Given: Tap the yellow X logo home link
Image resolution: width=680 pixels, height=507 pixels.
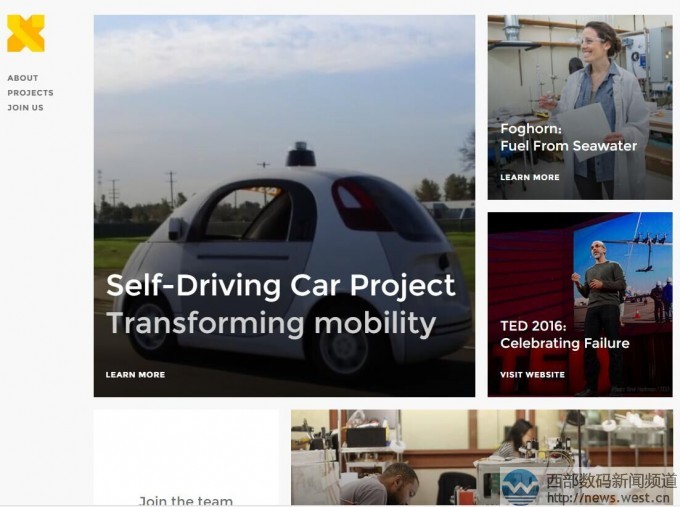Looking at the screenshot, I should click(x=26, y=34).
